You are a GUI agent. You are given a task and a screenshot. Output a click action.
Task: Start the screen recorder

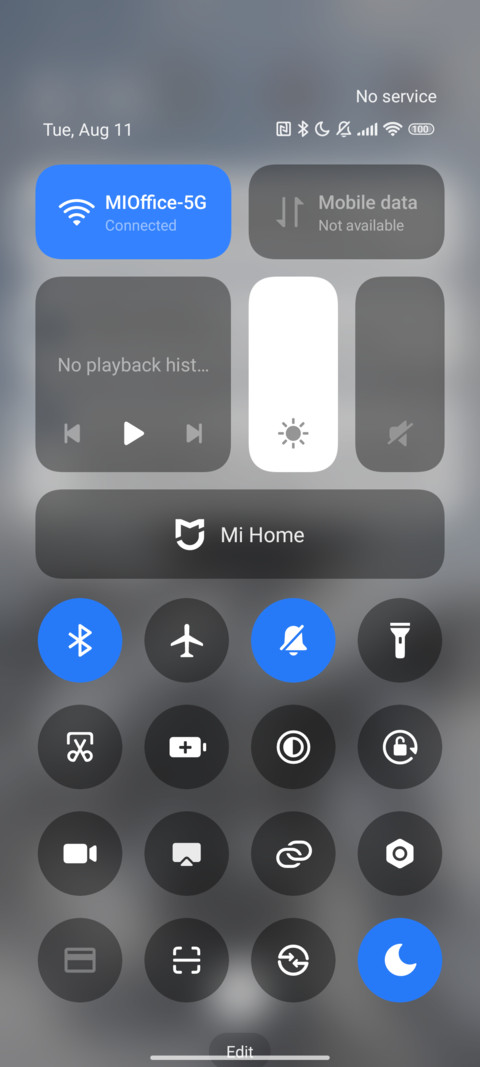point(80,853)
